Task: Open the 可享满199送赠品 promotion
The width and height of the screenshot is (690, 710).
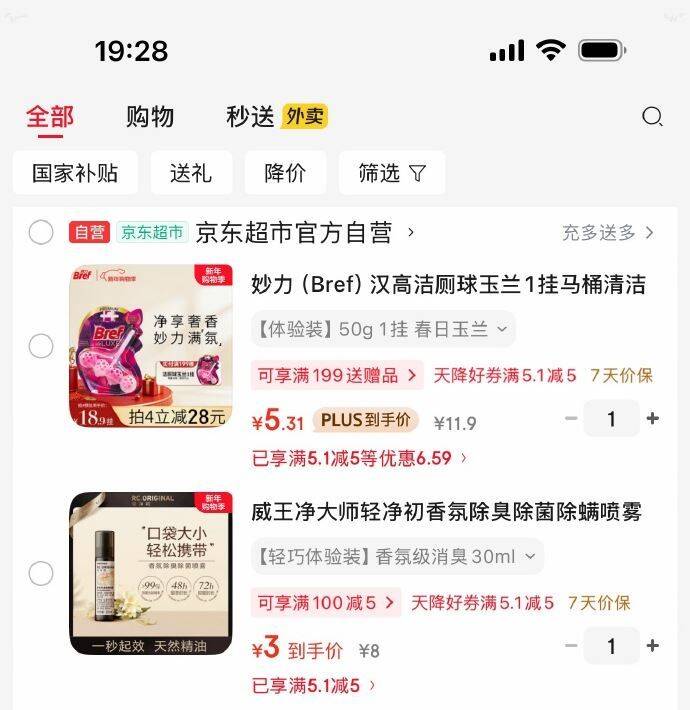Action: (x=337, y=375)
